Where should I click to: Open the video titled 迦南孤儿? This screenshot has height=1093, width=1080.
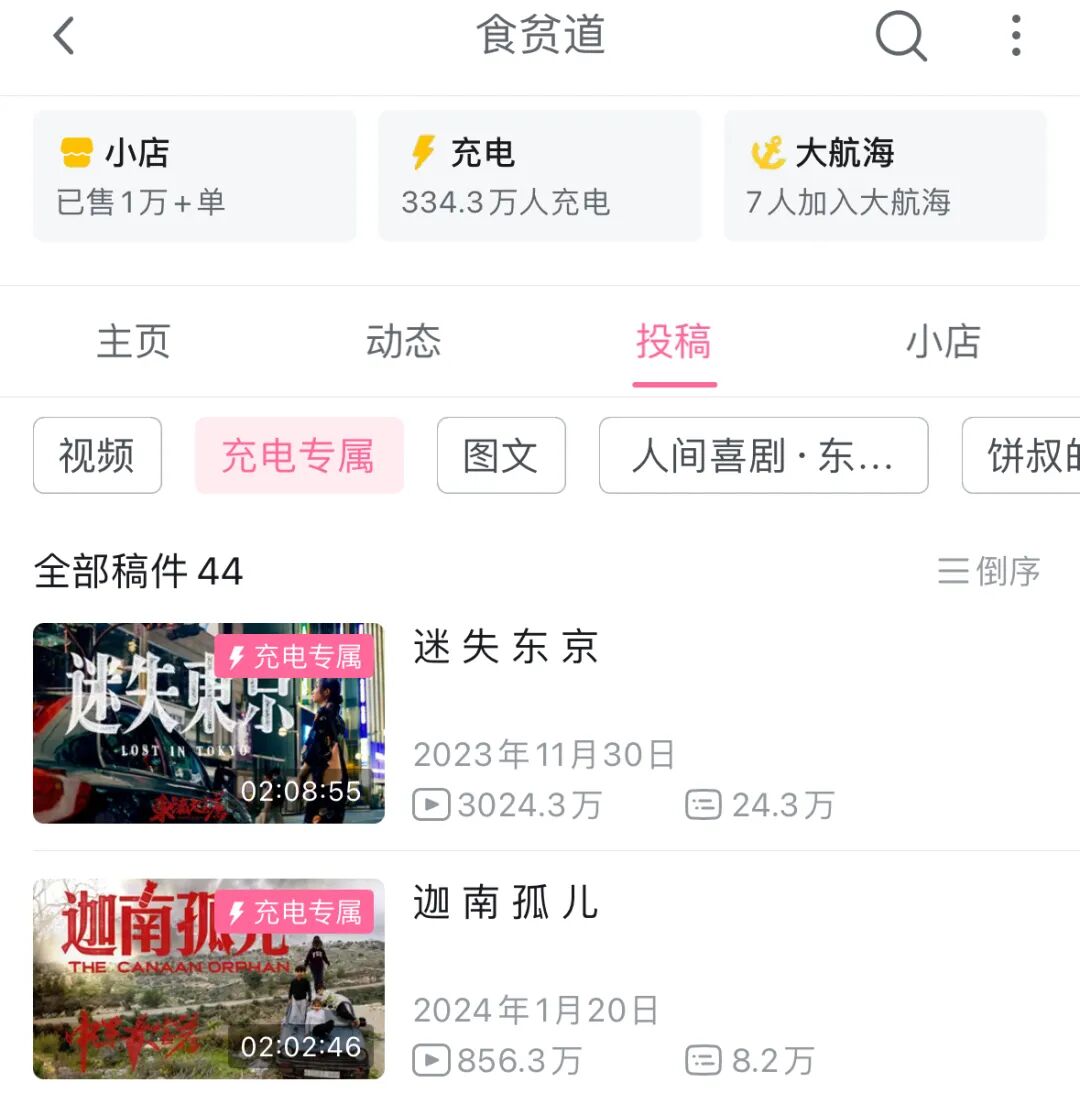tap(504, 903)
